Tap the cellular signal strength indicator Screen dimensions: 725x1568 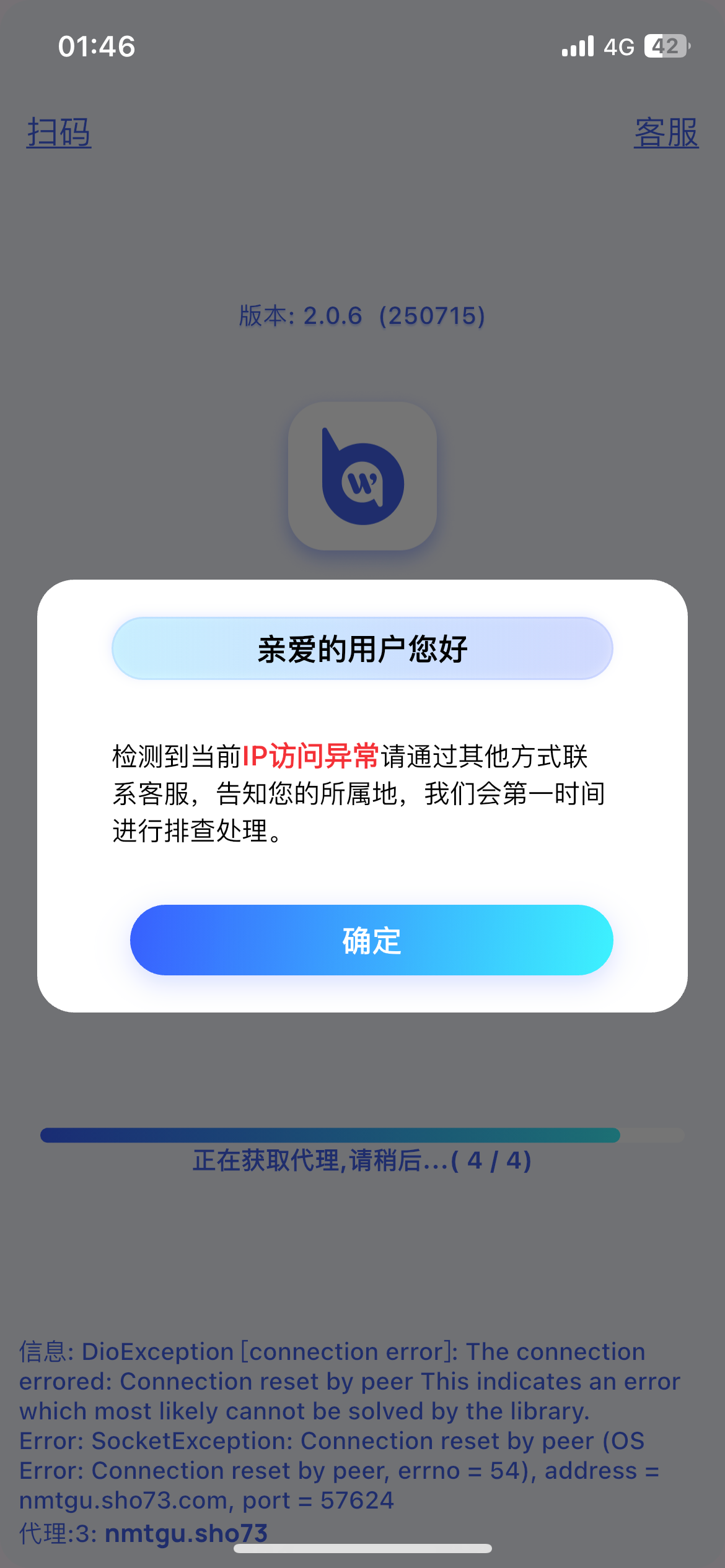(x=576, y=45)
